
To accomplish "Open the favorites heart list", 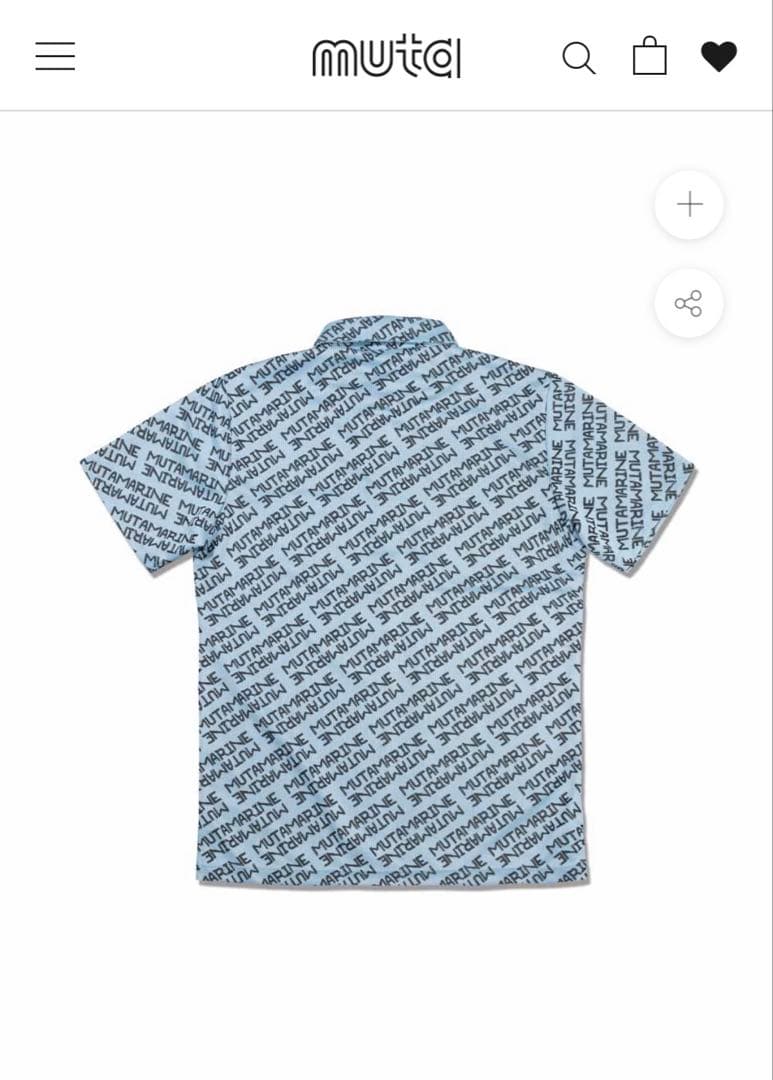I will point(718,56).
